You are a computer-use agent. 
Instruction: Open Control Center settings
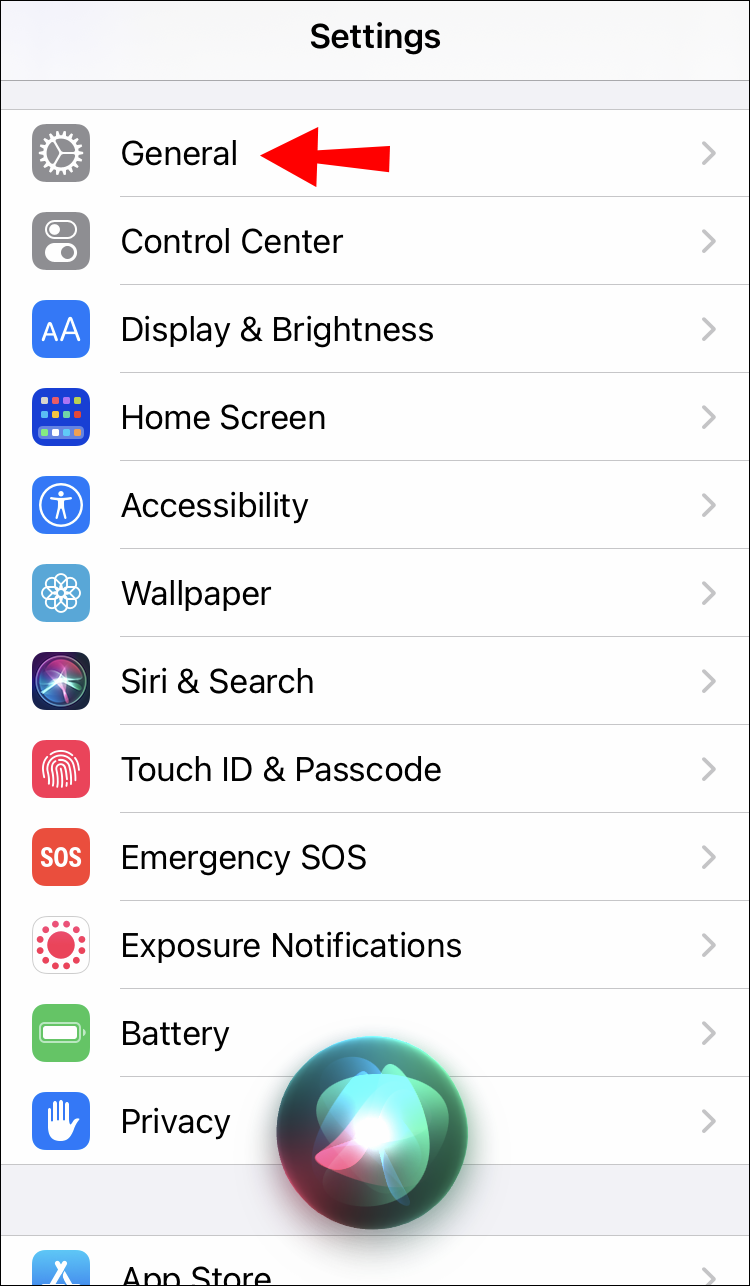click(232, 242)
